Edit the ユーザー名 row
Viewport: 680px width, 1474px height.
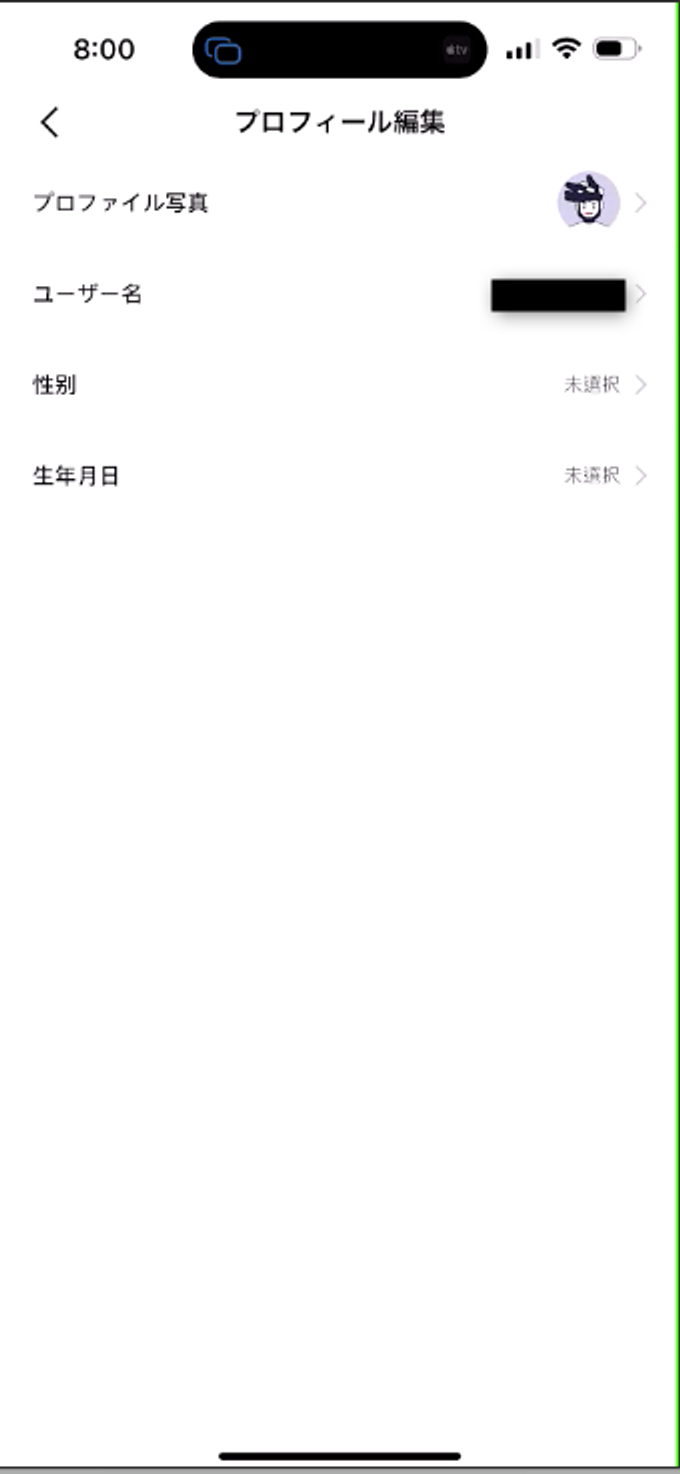click(340, 295)
